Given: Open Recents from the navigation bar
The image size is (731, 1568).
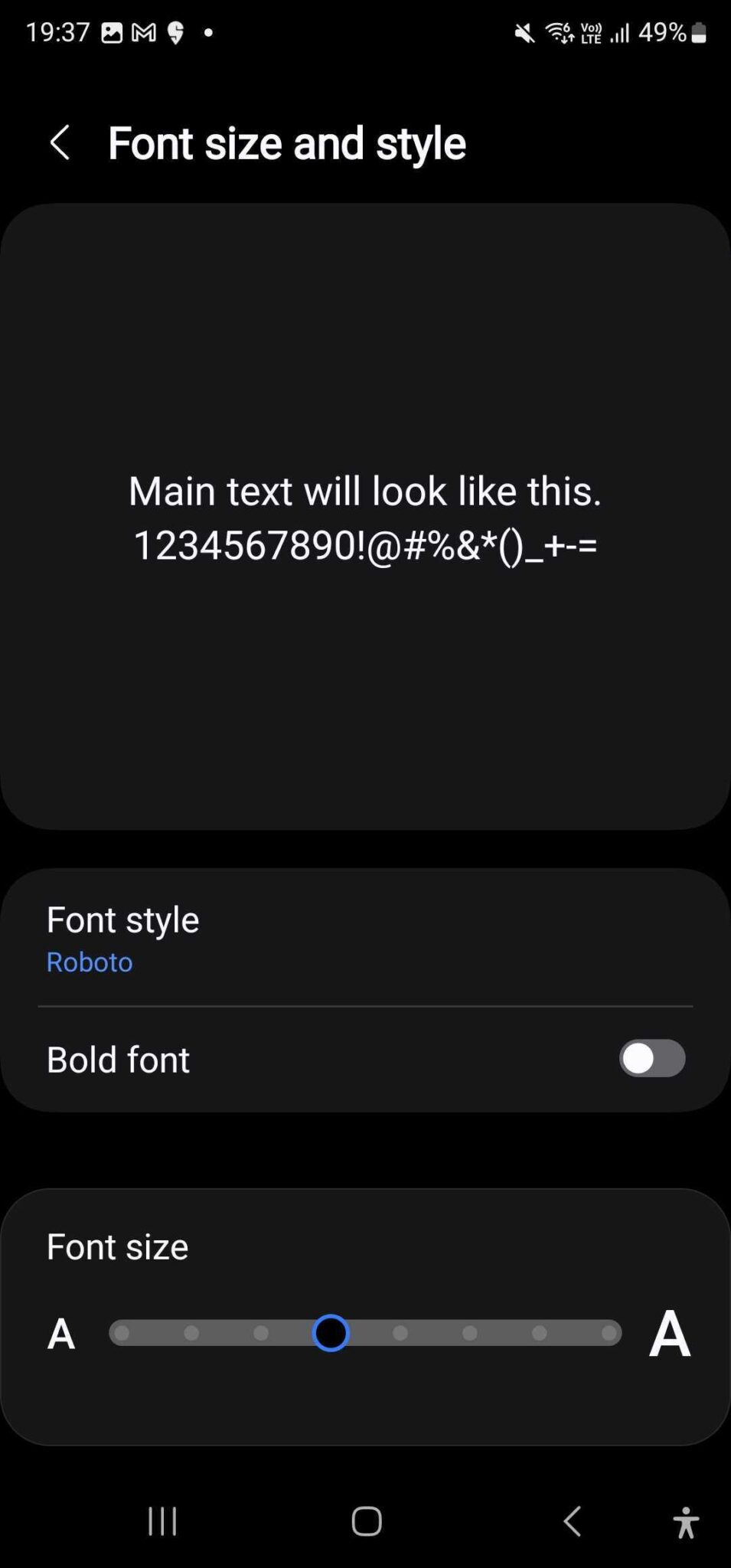Looking at the screenshot, I should click(162, 1522).
